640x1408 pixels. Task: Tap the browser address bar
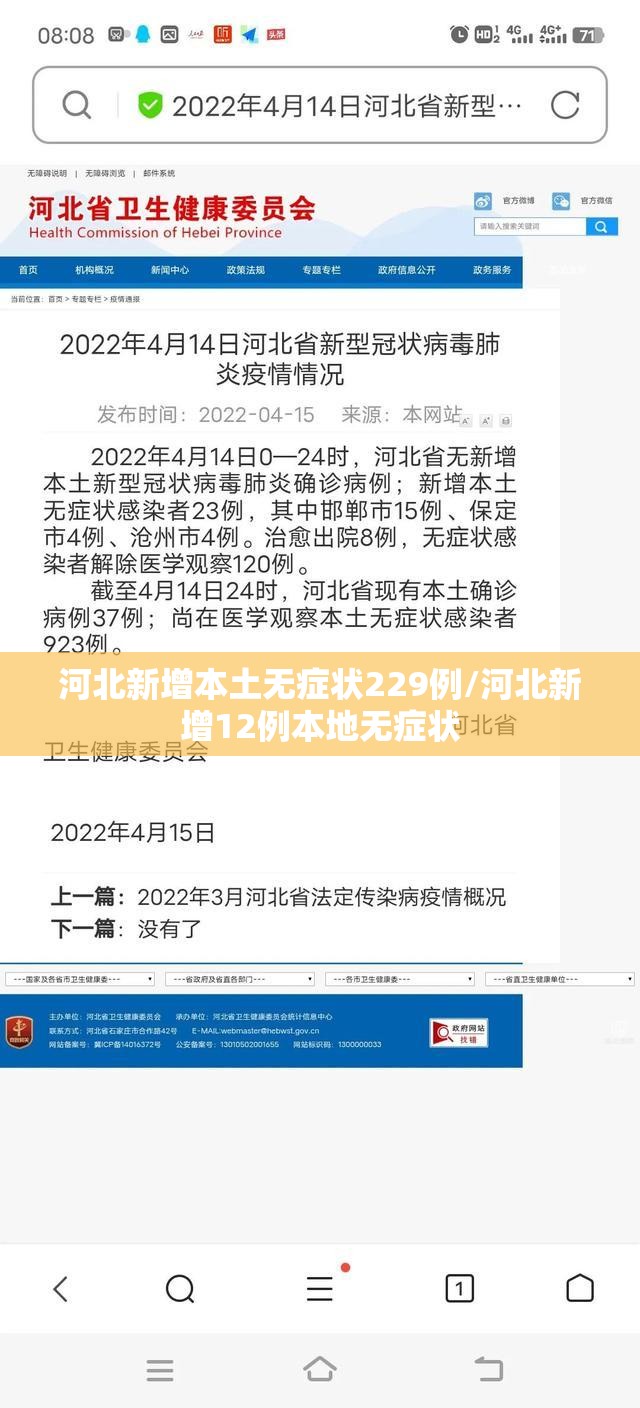coord(320,105)
